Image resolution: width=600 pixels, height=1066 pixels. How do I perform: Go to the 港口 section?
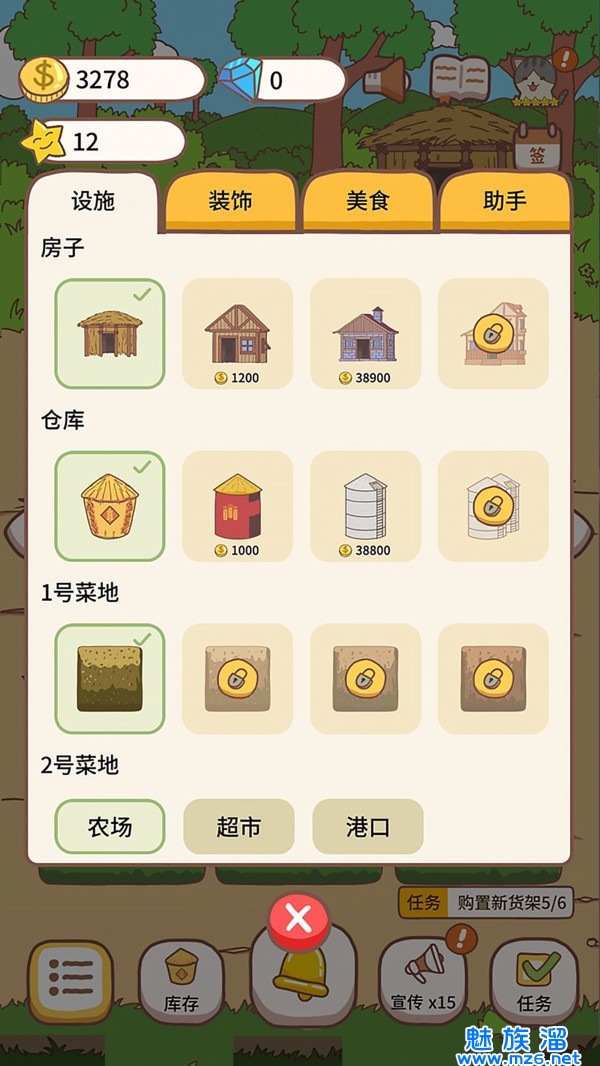point(368,827)
